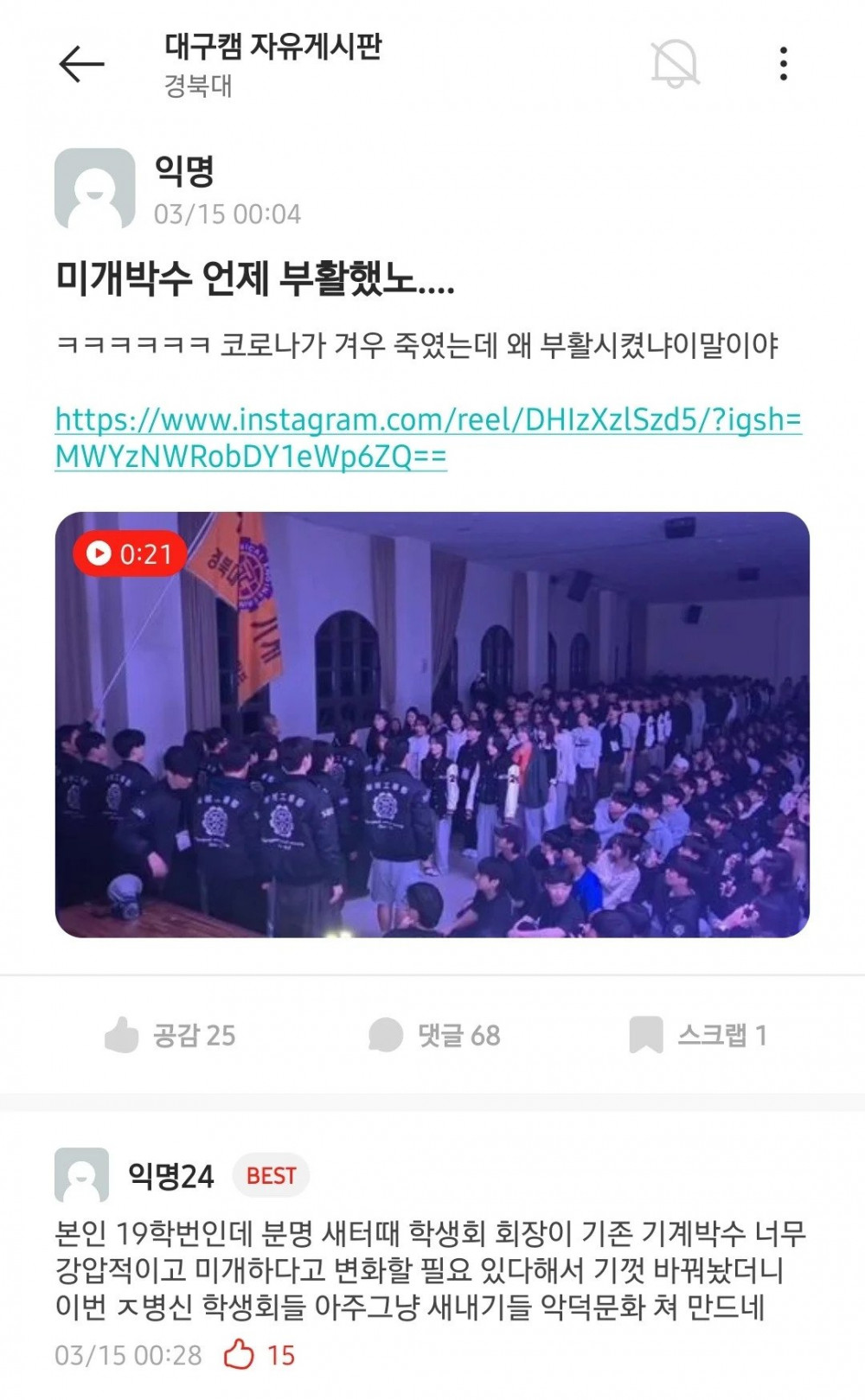Like the best comment by 익명24

[240, 1354]
